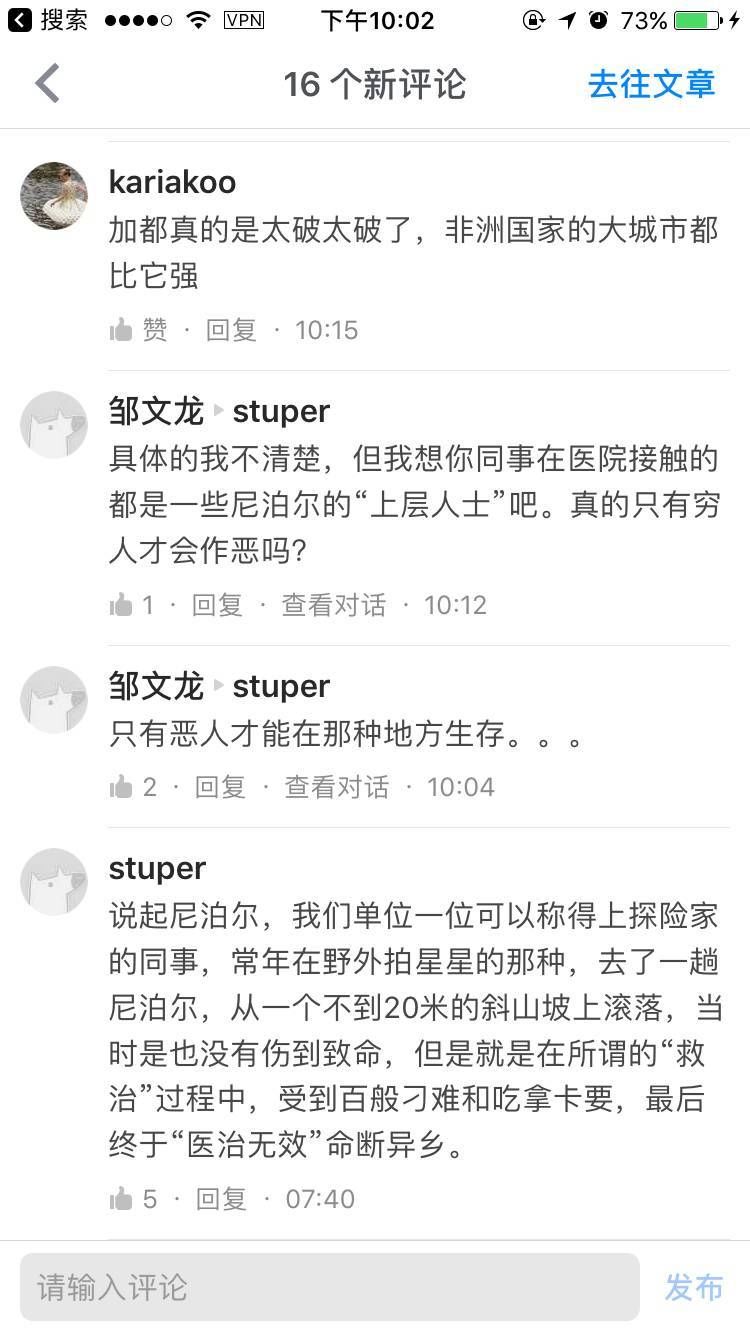Viewport: 750px width, 1334px height.
Task: Reply to stuper's 07:40 comment
Action: 220,1199
